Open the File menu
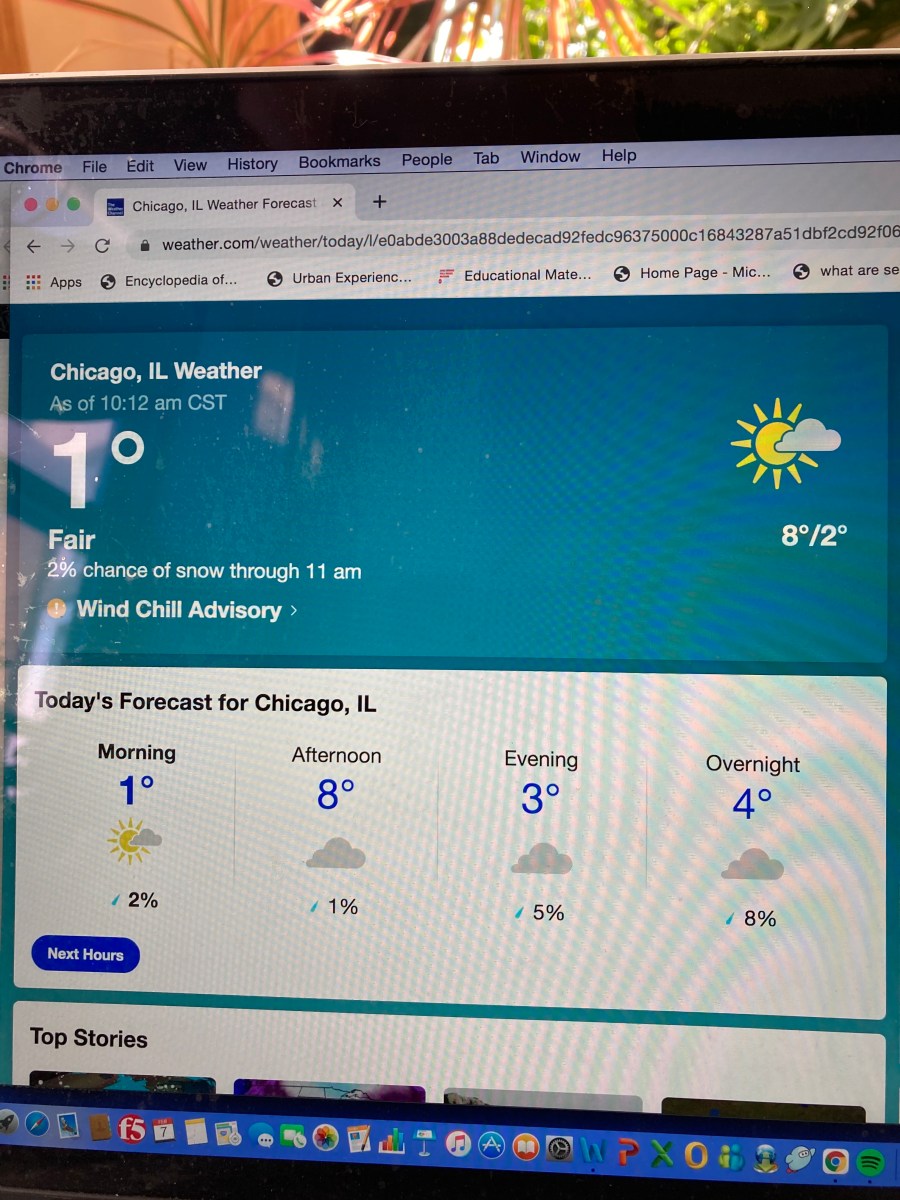Image resolution: width=900 pixels, height=1200 pixels. pos(94,167)
